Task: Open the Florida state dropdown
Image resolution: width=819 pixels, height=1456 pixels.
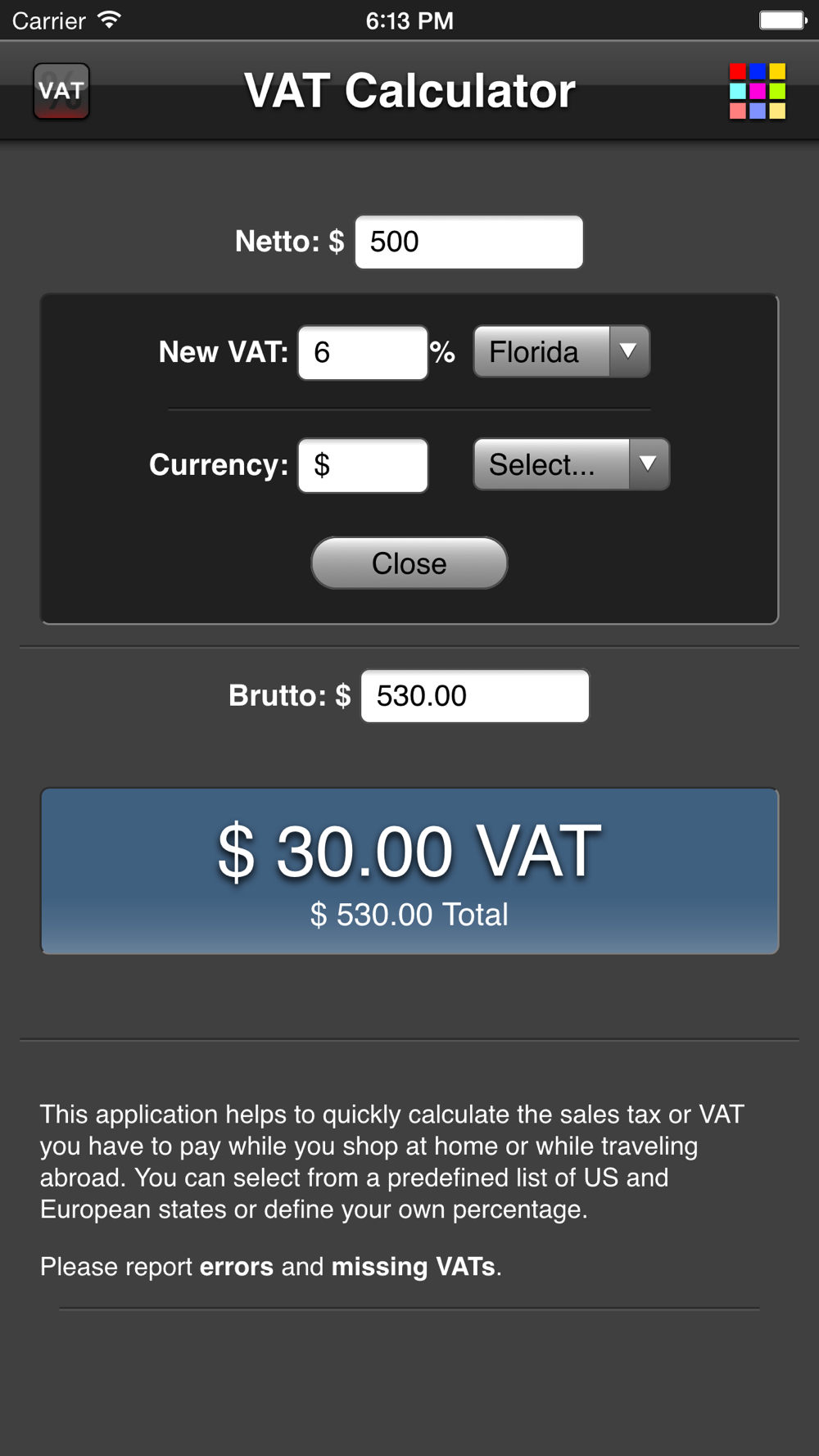Action: pos(562,352)
